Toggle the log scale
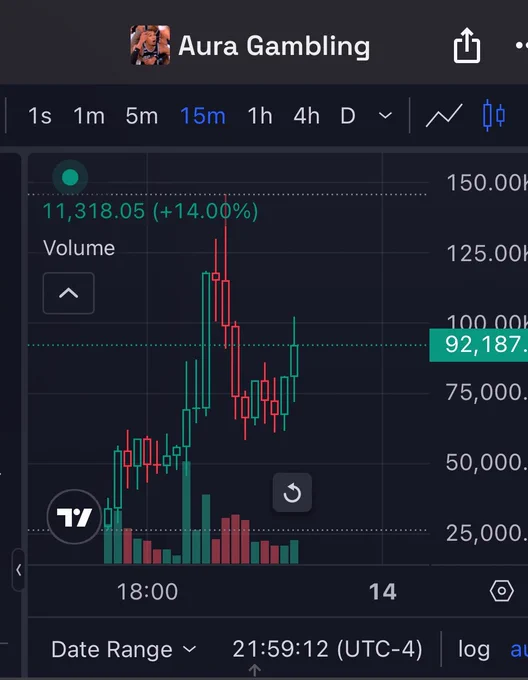 coord(474,650)
